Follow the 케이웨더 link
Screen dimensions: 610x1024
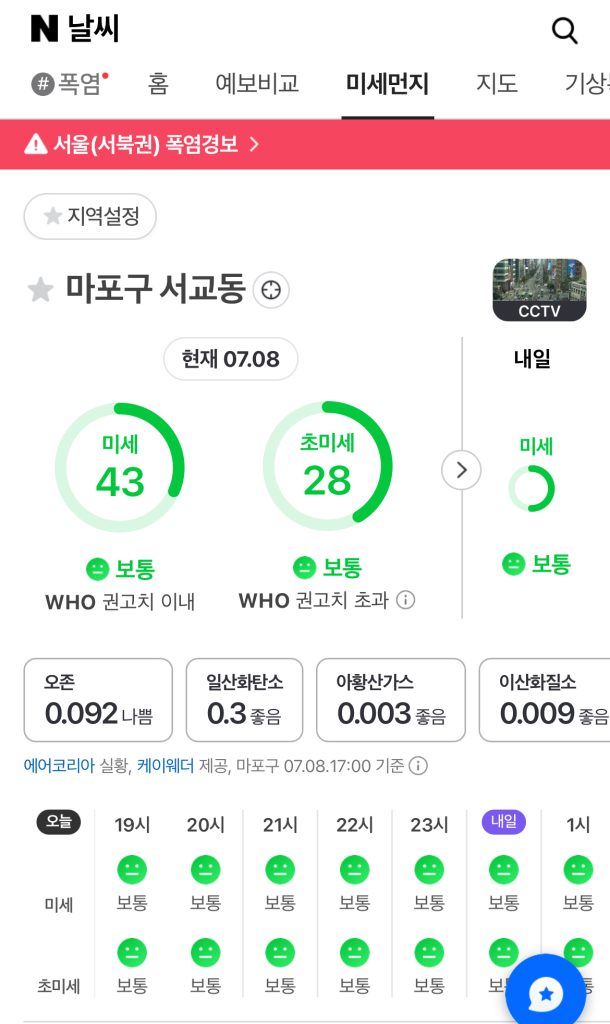pyautogui.click(x=165, y=765)
